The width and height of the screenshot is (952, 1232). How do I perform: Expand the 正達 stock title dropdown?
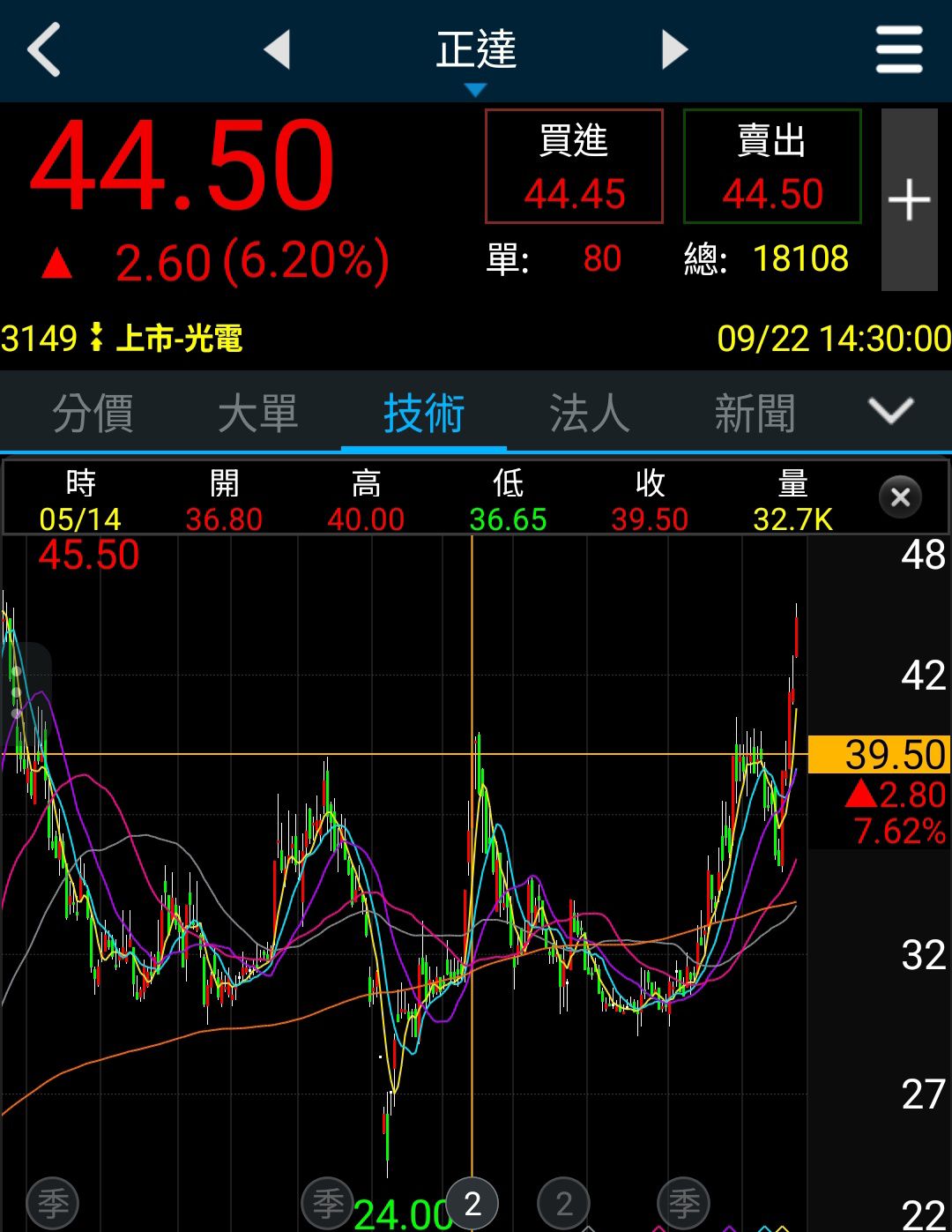tap(476, 56)
